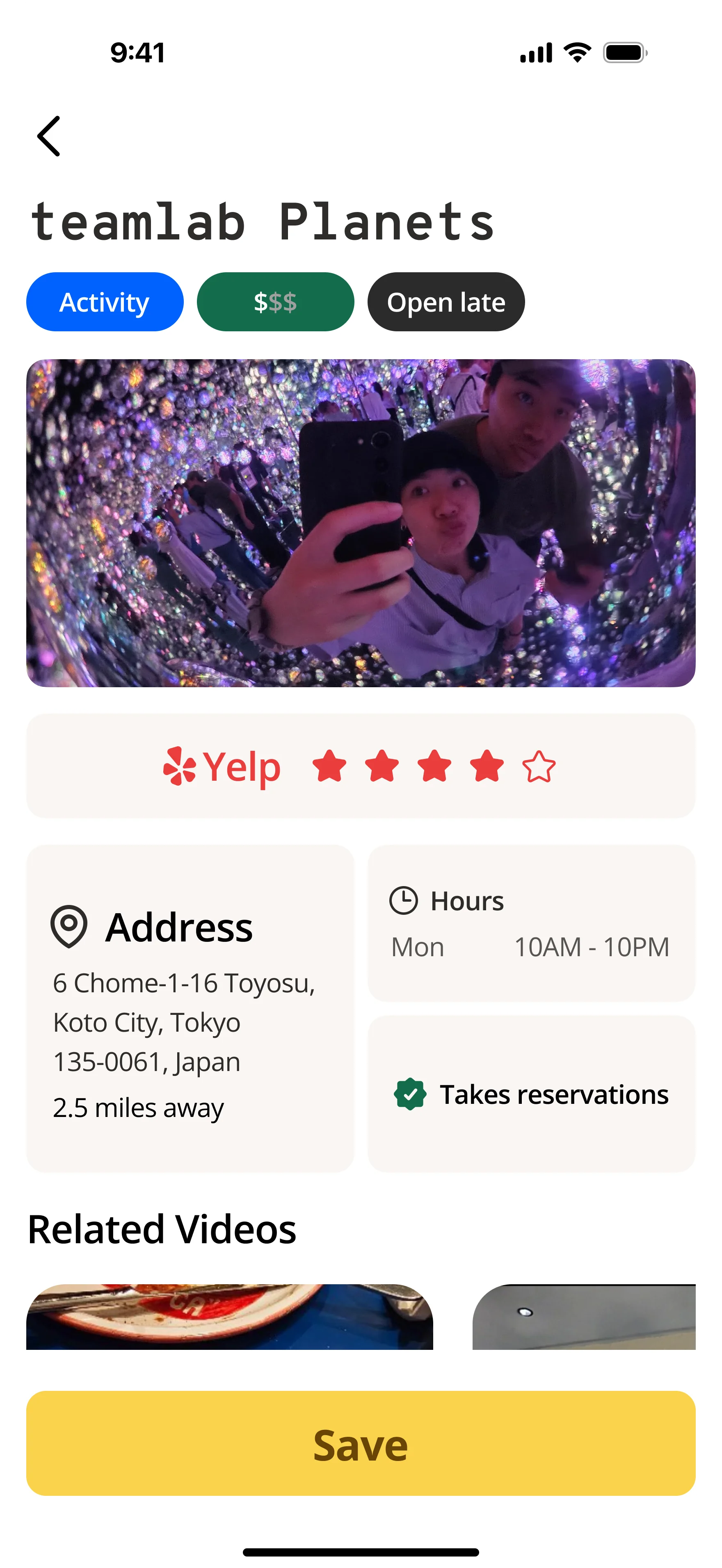Screen dimensions: 722x1568
Task: Play the first related video
Action: coord(229,1317)
